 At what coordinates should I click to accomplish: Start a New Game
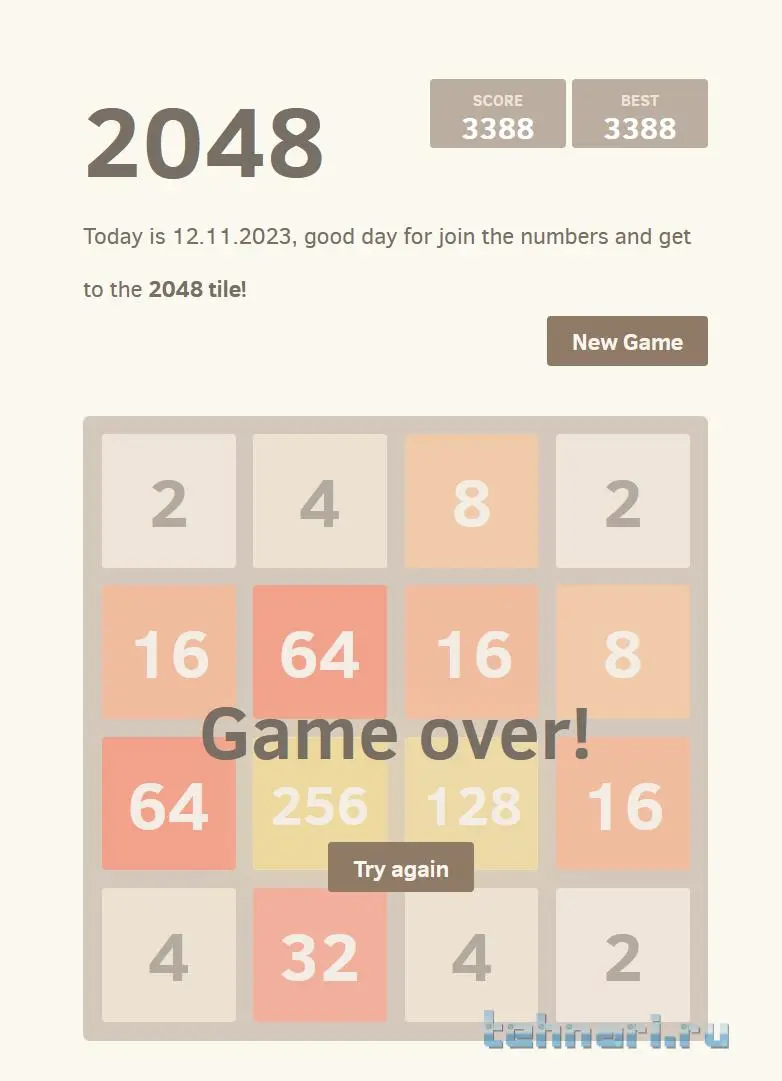[x=627, y=342]
